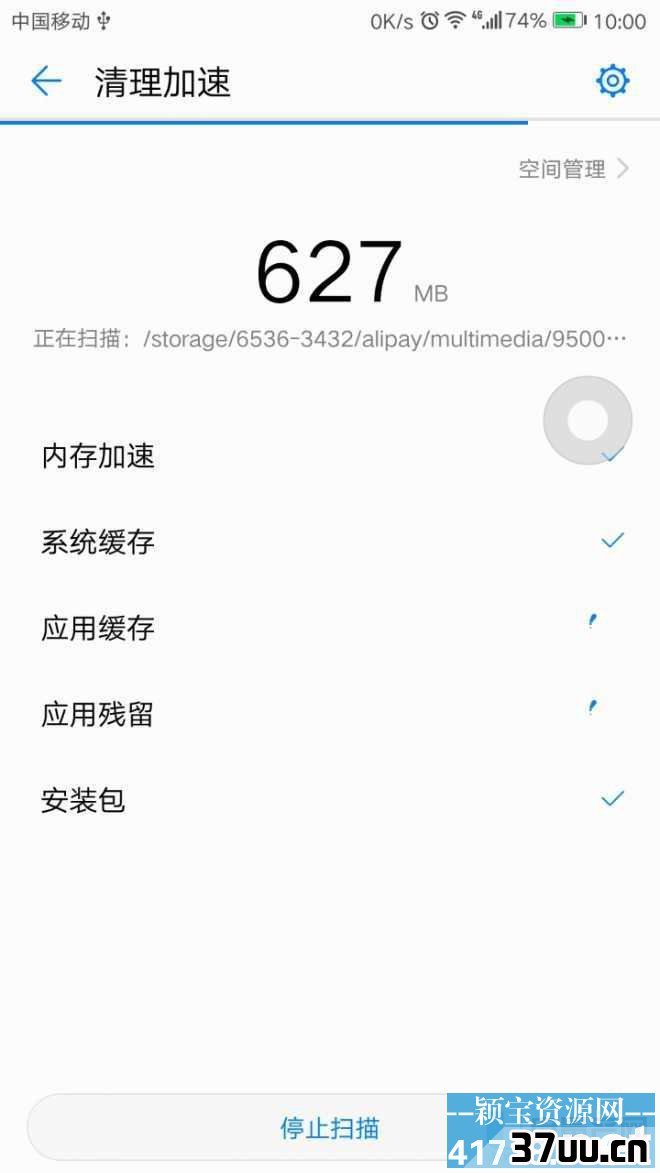The image size is (660, 1173).
Task: Tap the 停止扫描 button
Action: coord(330,1127)
